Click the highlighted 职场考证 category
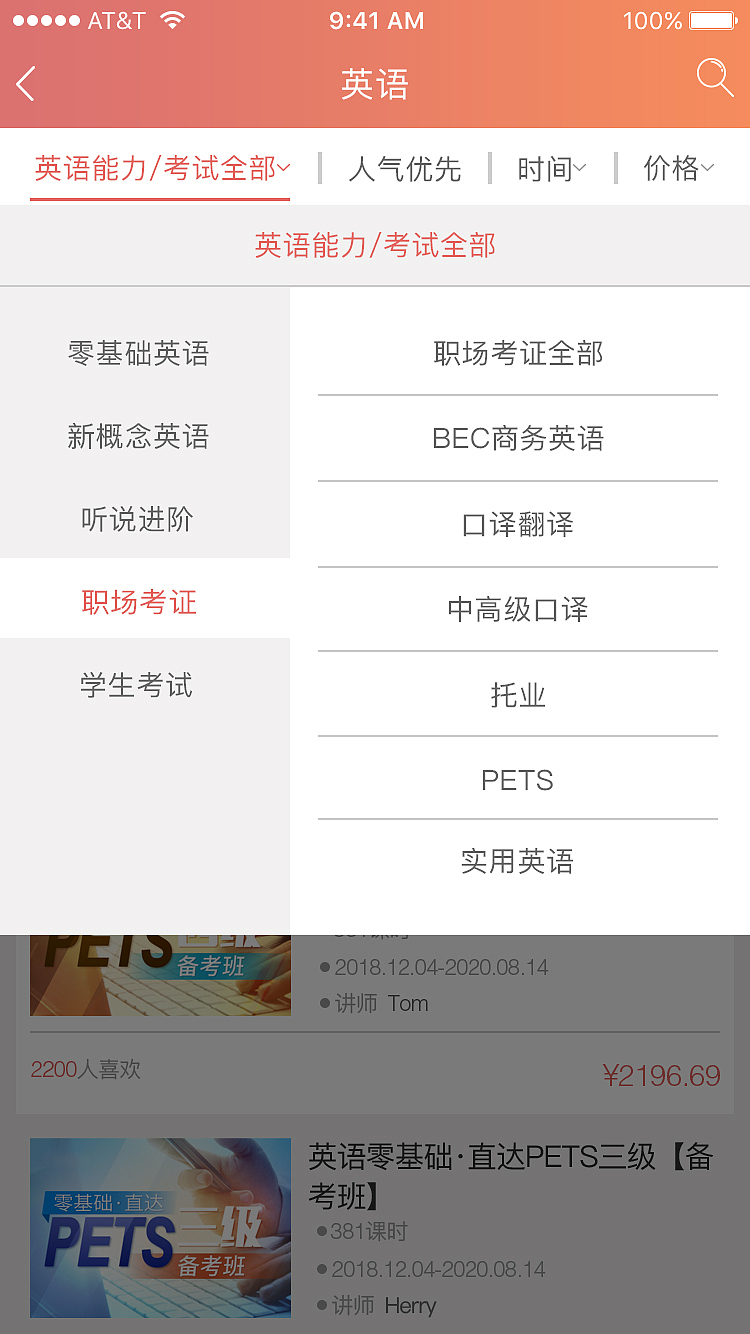Image resolution: width=750 pixels, height=1334 pixels. click(x=135, y=602)
